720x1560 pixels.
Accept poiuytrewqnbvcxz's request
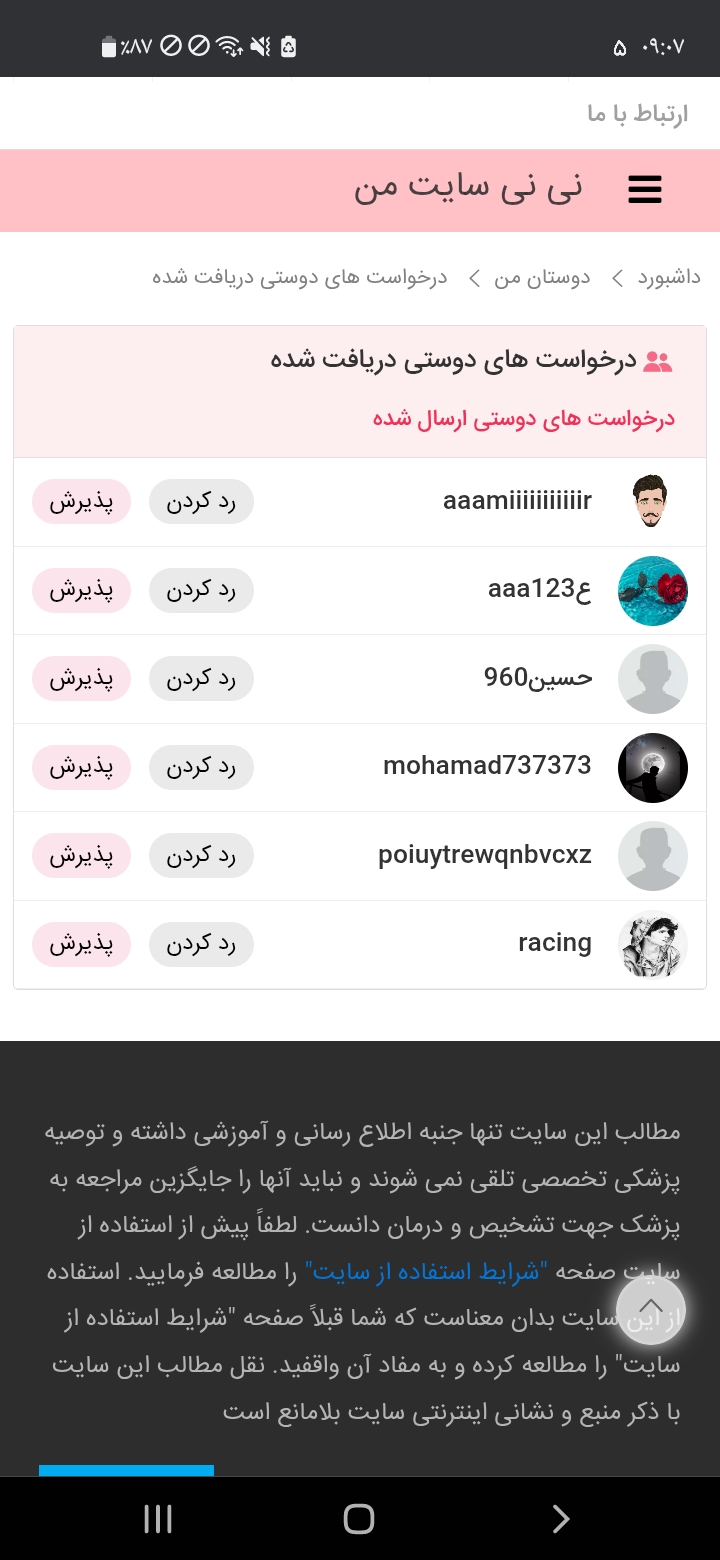tap(81, 856)
